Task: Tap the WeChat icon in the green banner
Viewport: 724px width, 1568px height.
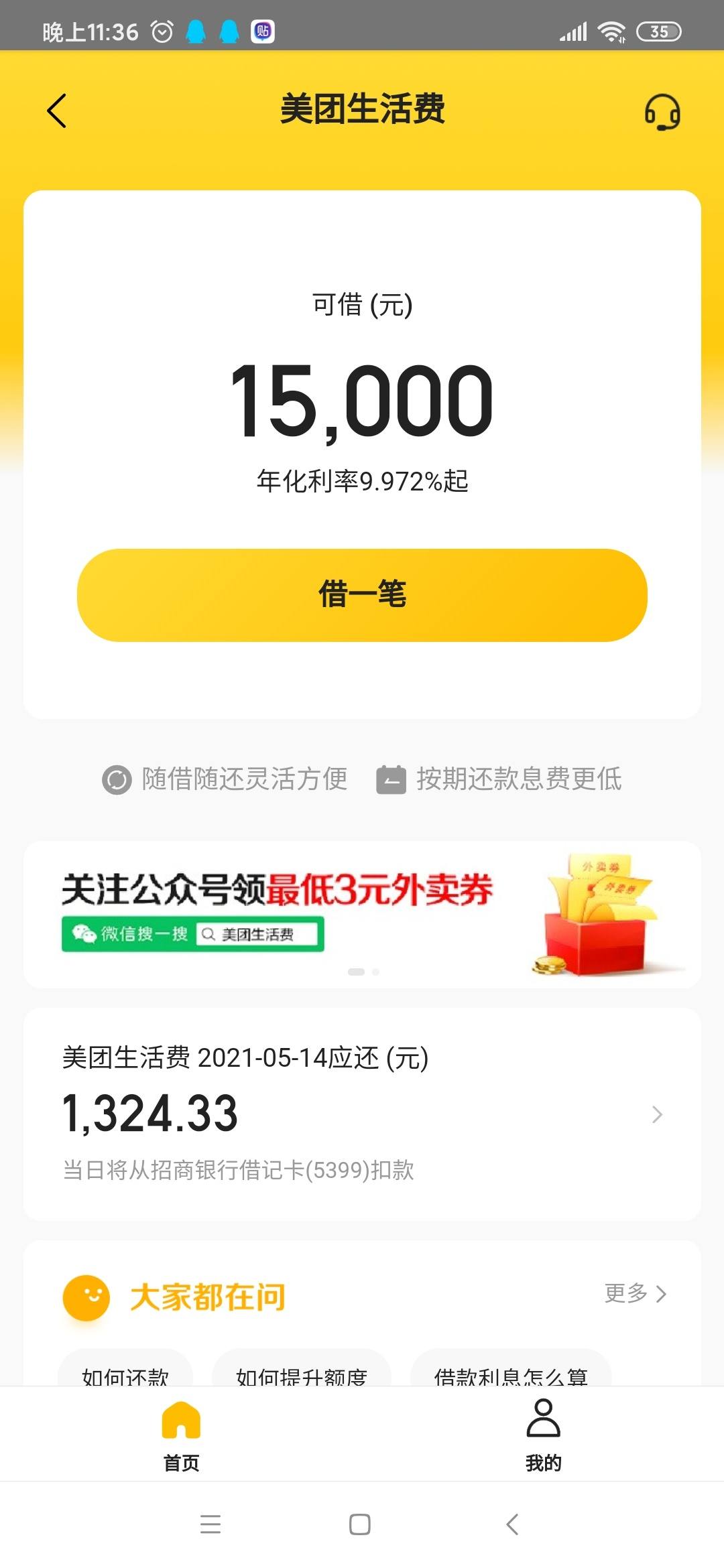Action: pos(84,932)
